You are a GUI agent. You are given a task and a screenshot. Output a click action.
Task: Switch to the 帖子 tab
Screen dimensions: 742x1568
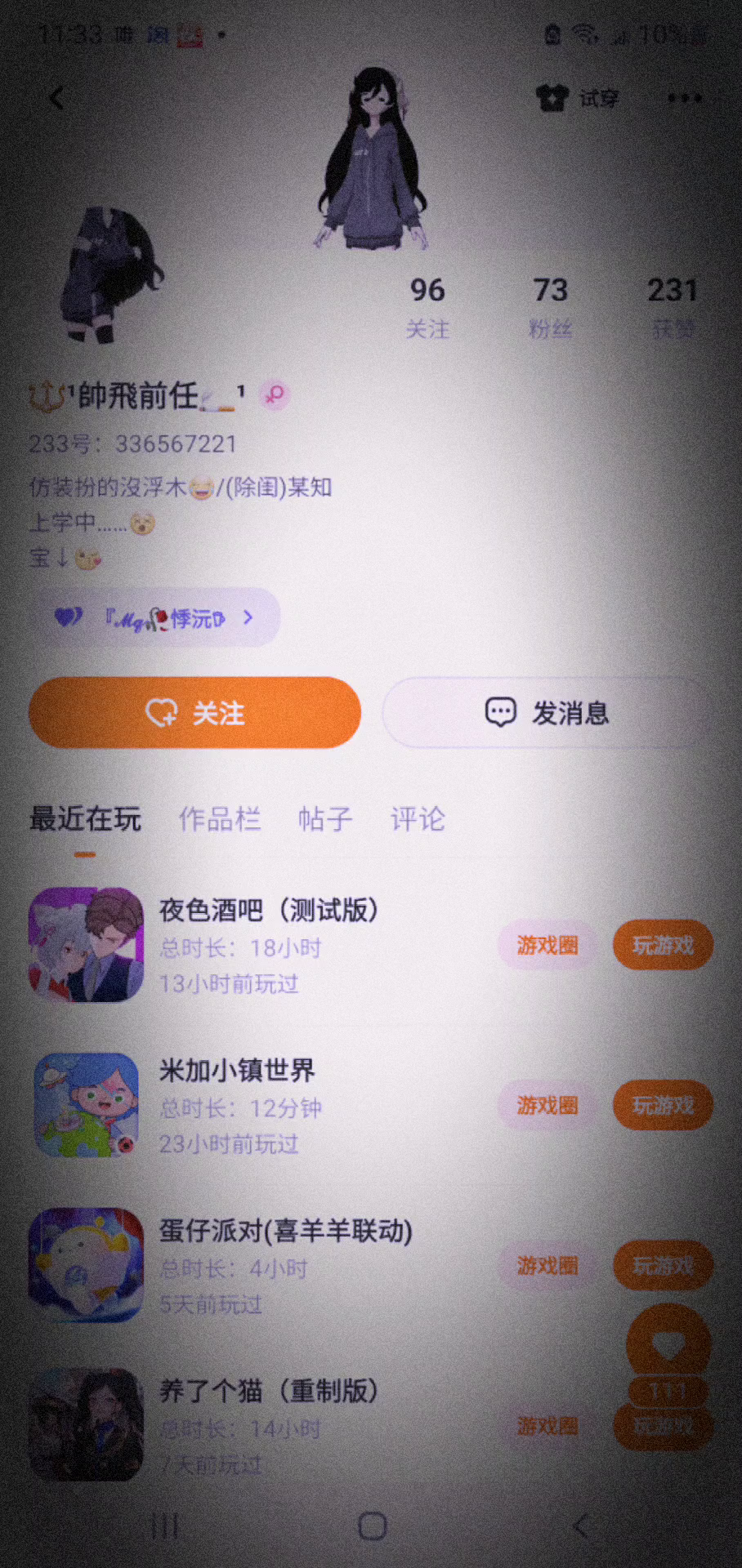pyautogui.click(x=324, y=819)
